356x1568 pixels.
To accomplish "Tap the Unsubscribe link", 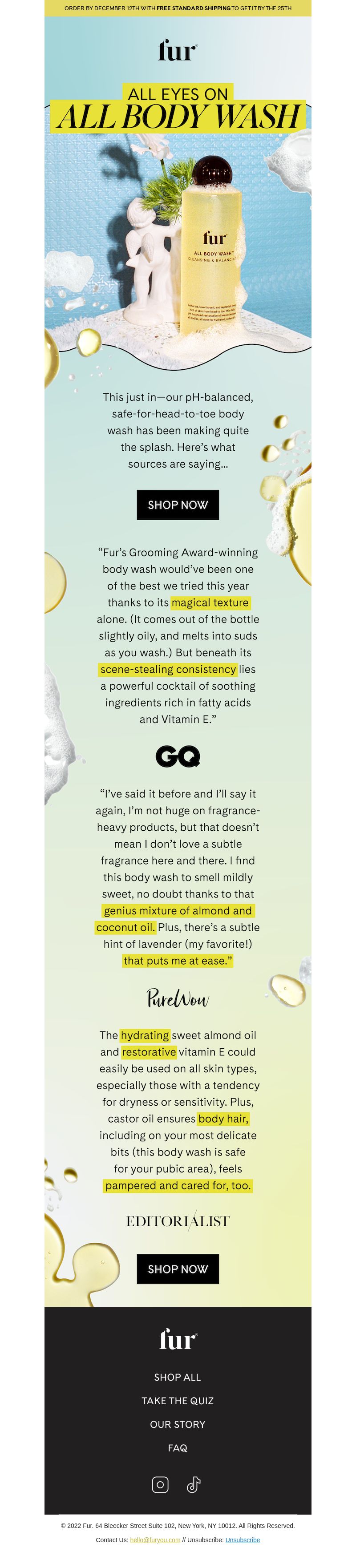I will pyautogui.click(x=242, y=1540).
